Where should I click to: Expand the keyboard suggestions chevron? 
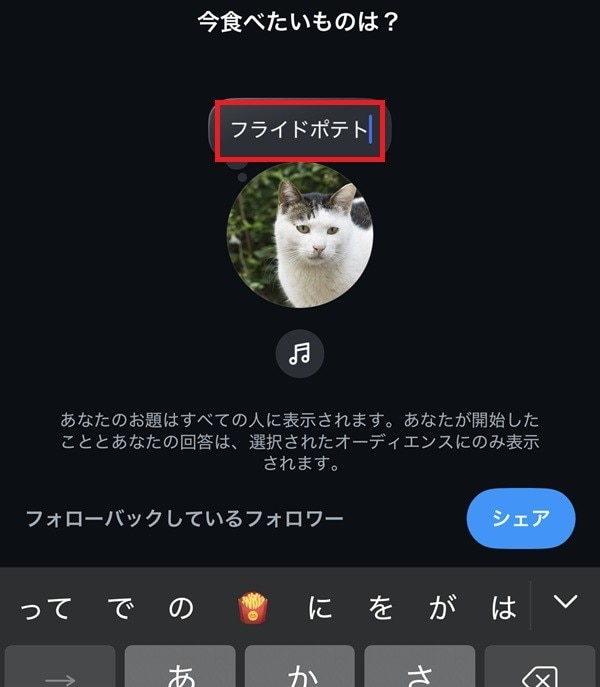click(566, 601)
